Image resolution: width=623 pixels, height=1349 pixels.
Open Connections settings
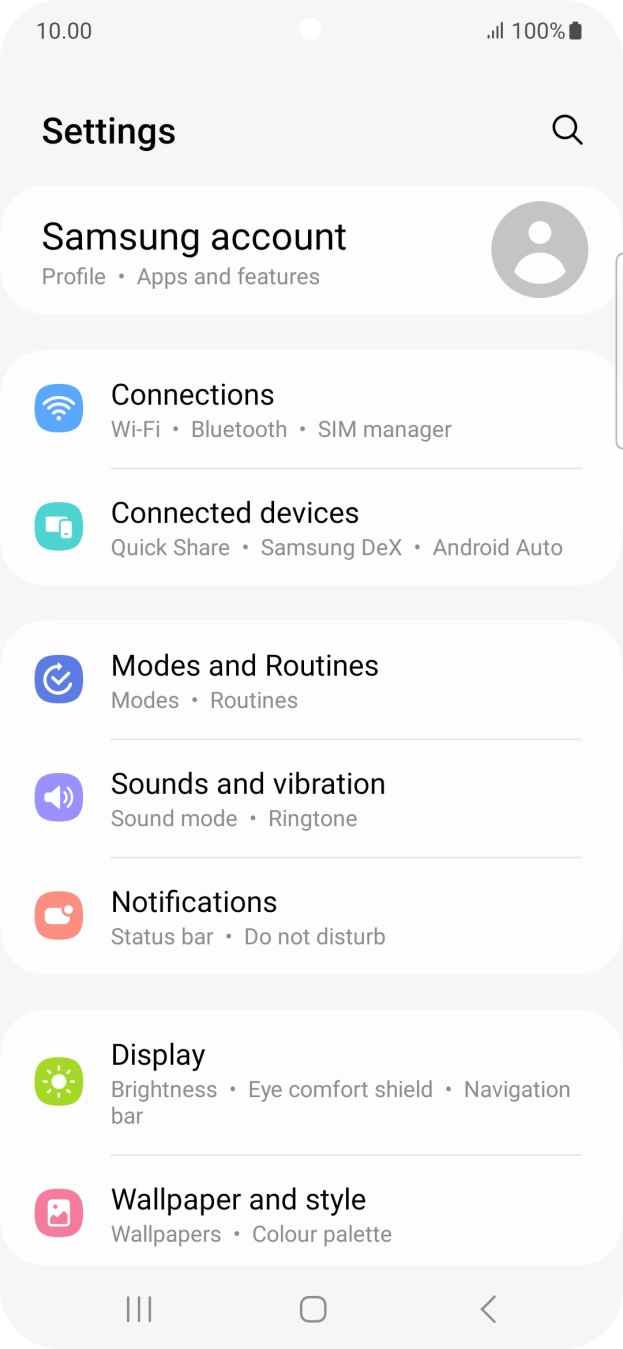(x=310, y=411)
